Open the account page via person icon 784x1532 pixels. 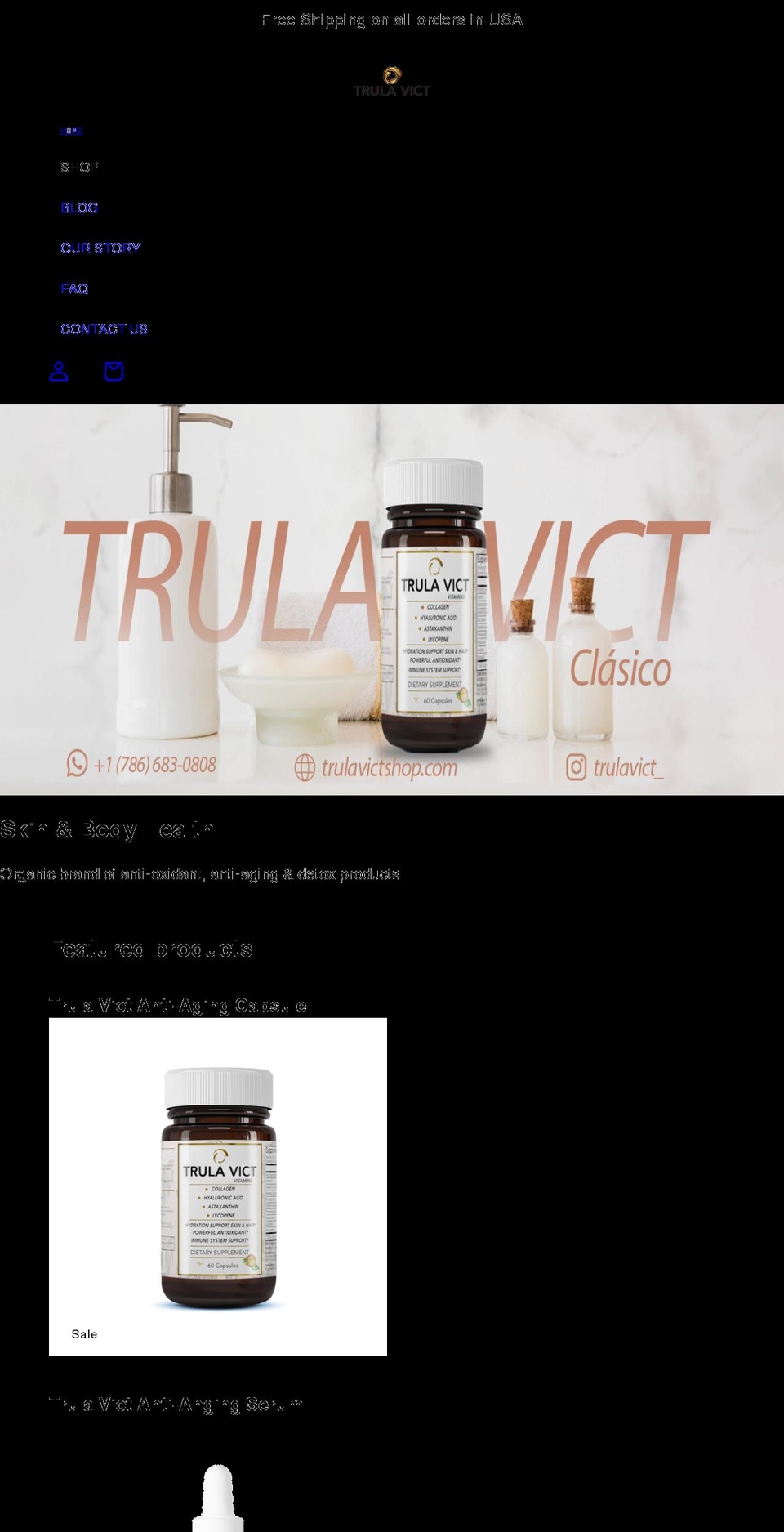coord(58,372)
